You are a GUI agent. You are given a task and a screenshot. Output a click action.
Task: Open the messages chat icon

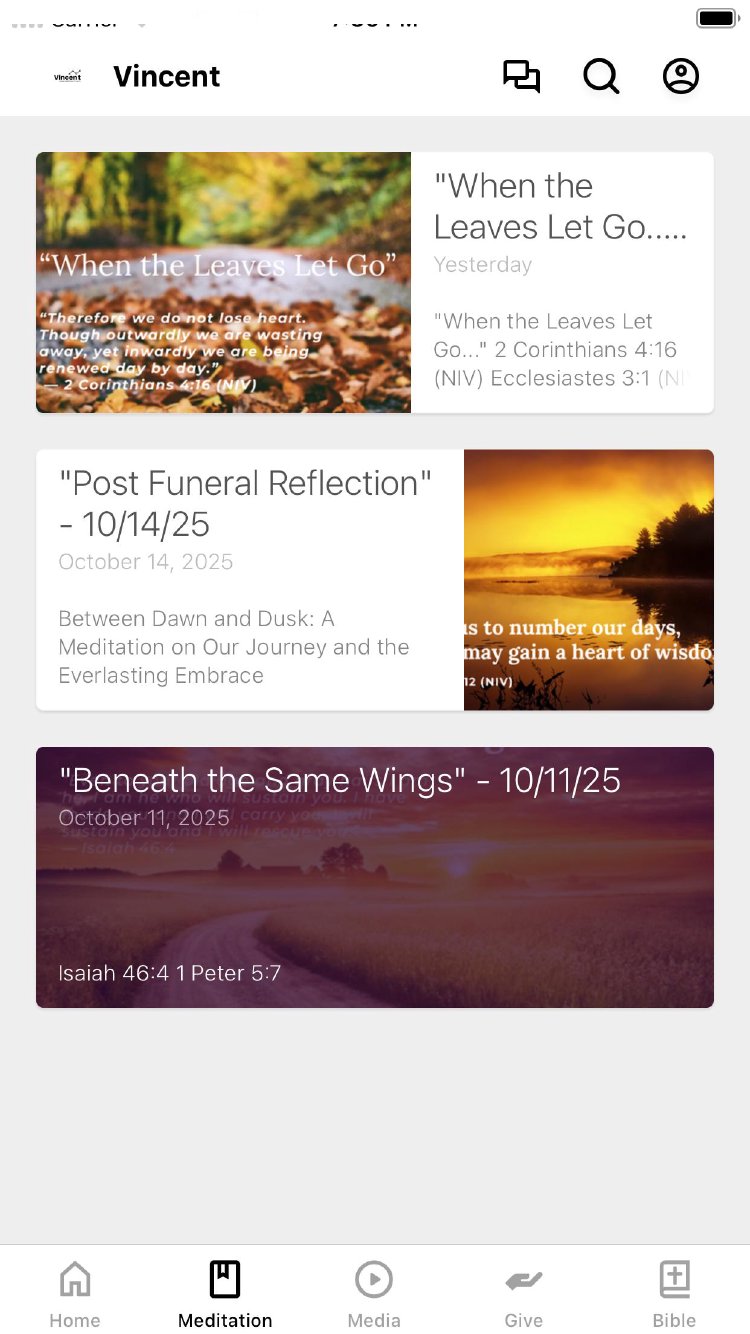(x=521, y=77)
